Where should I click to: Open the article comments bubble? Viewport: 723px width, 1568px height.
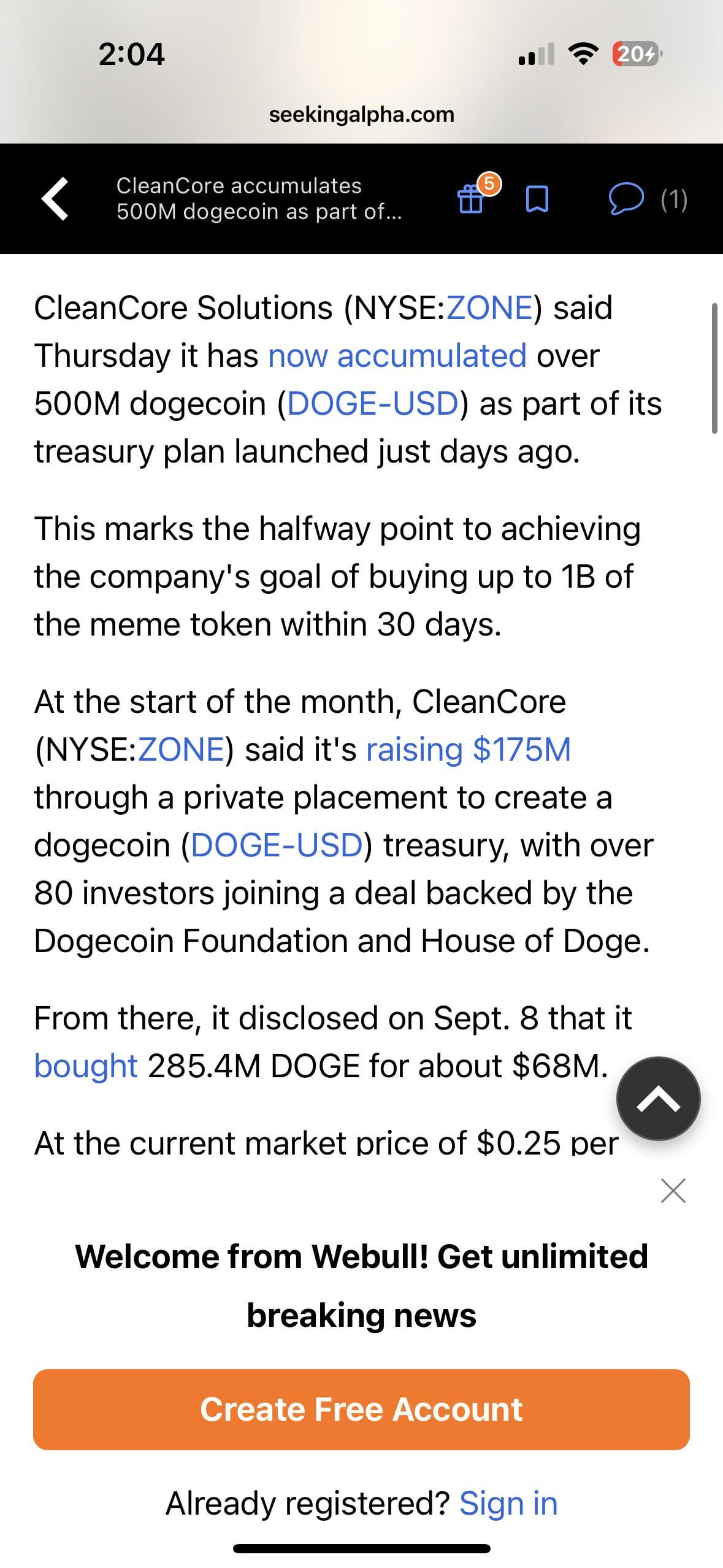click(x=626, y=199)
